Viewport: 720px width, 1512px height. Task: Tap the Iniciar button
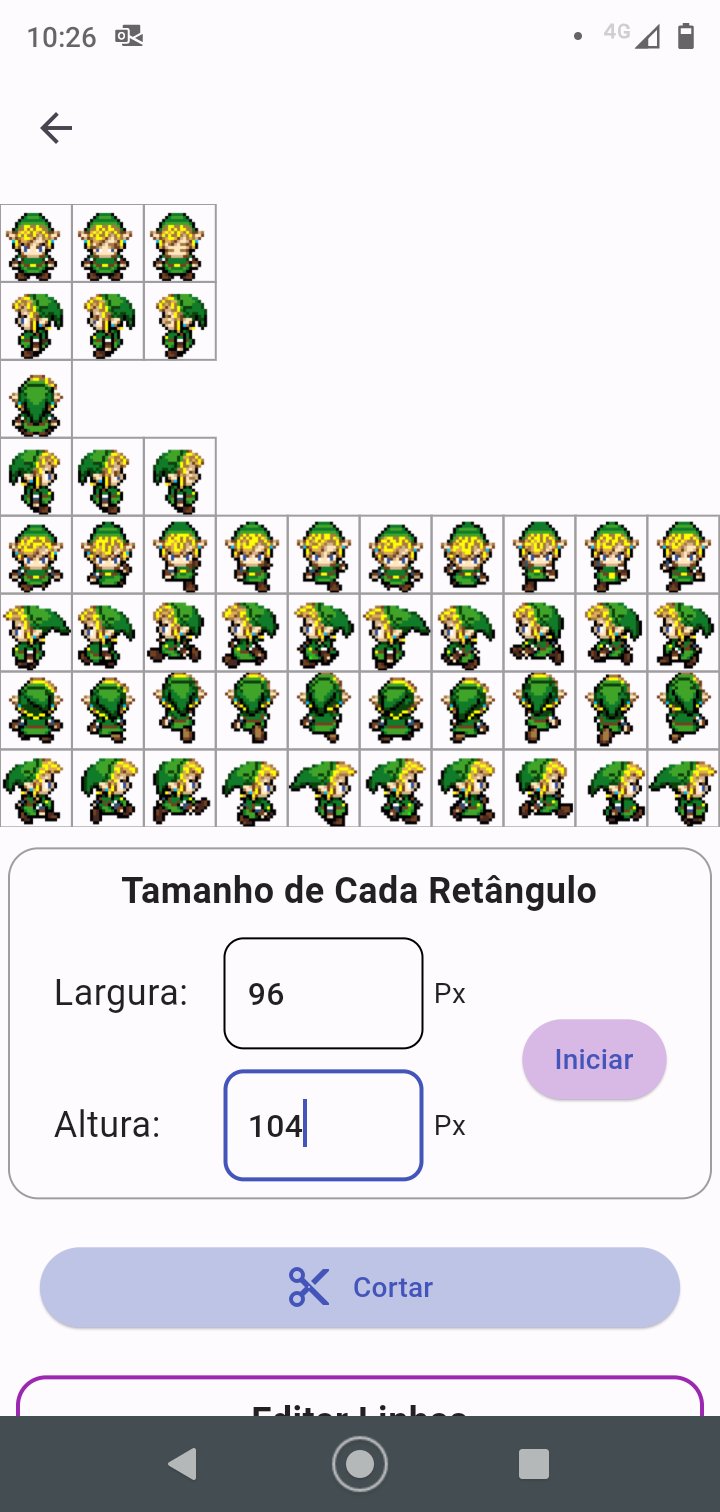point(594,1060)
